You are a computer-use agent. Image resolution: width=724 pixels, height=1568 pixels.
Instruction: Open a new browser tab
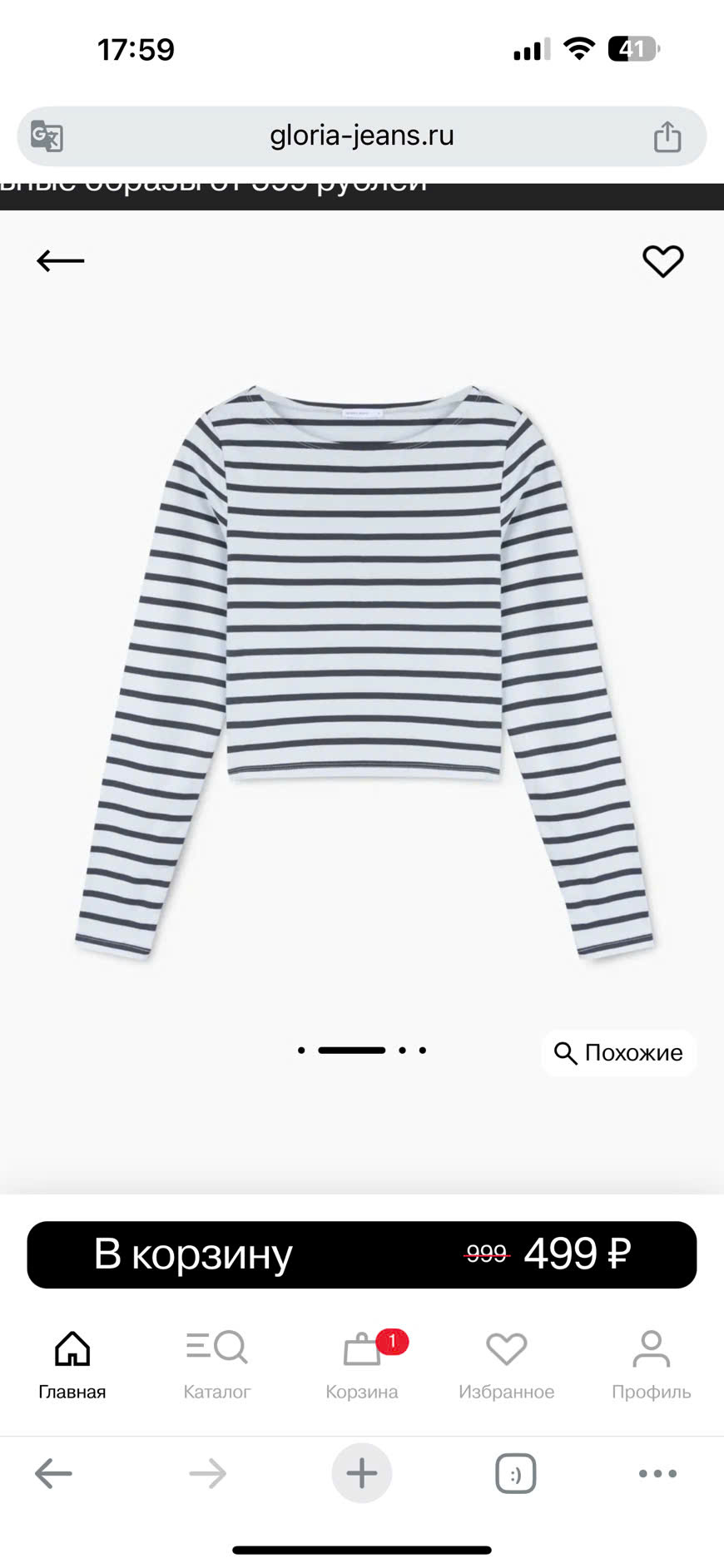pos(361,1473)
